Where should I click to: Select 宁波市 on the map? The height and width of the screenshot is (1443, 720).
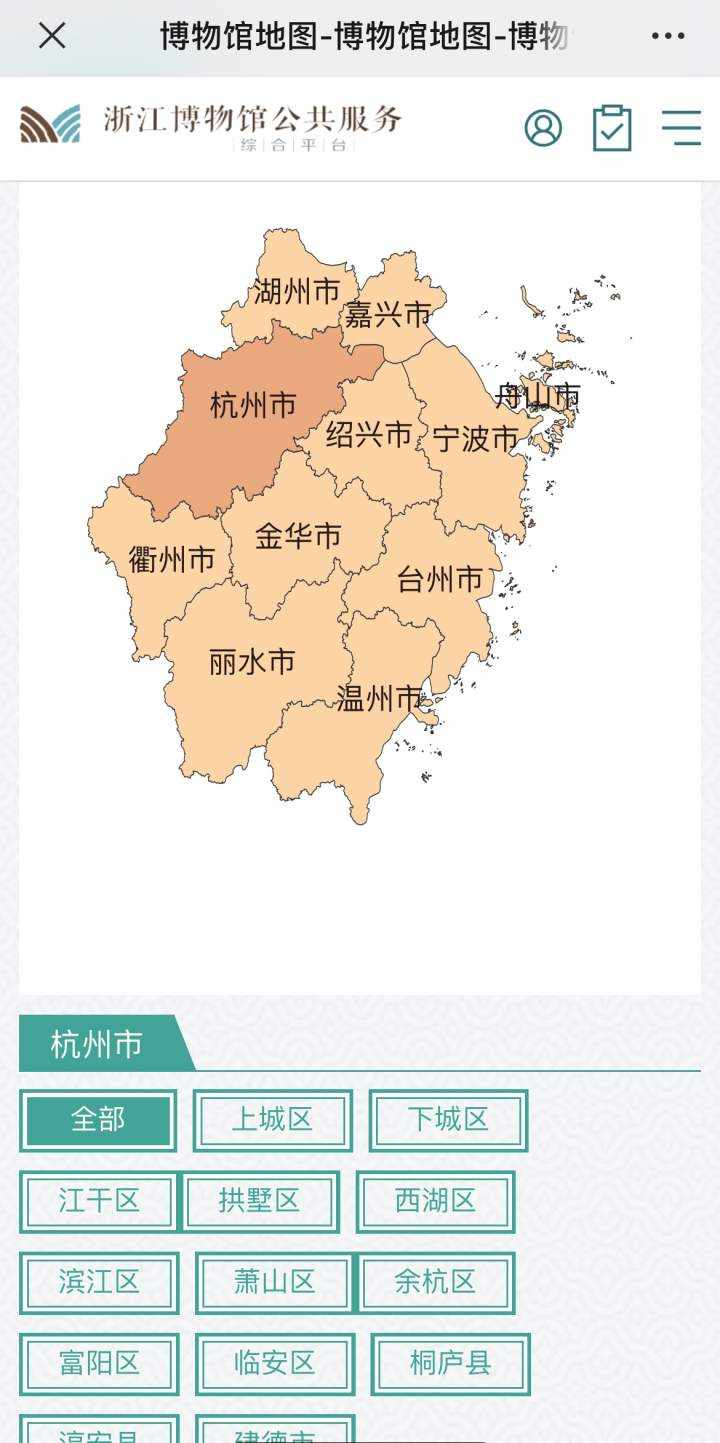click(x=476, y=438)
